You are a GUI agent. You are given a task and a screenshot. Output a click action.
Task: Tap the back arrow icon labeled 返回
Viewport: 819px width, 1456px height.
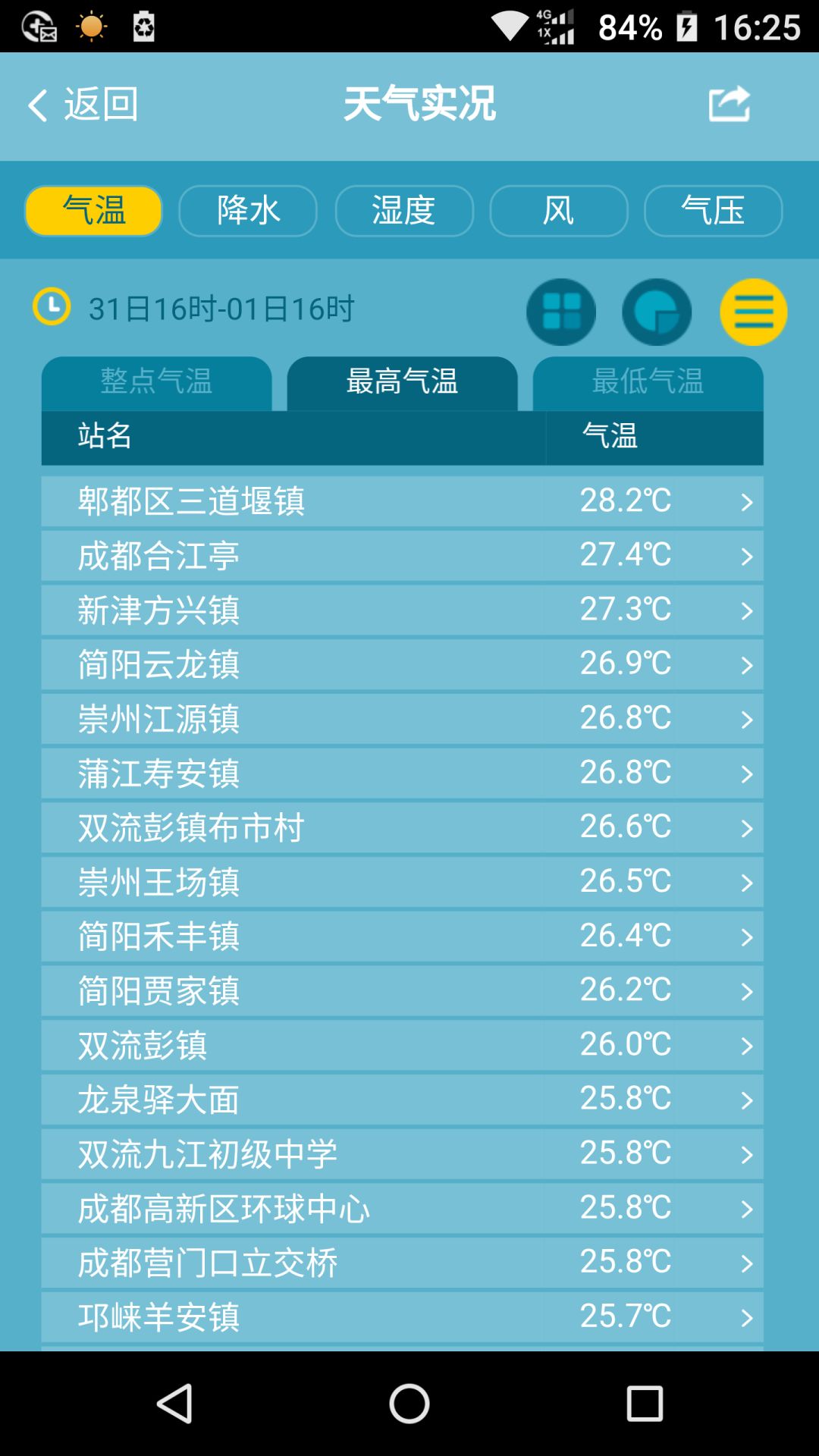(x=36, y=105)
